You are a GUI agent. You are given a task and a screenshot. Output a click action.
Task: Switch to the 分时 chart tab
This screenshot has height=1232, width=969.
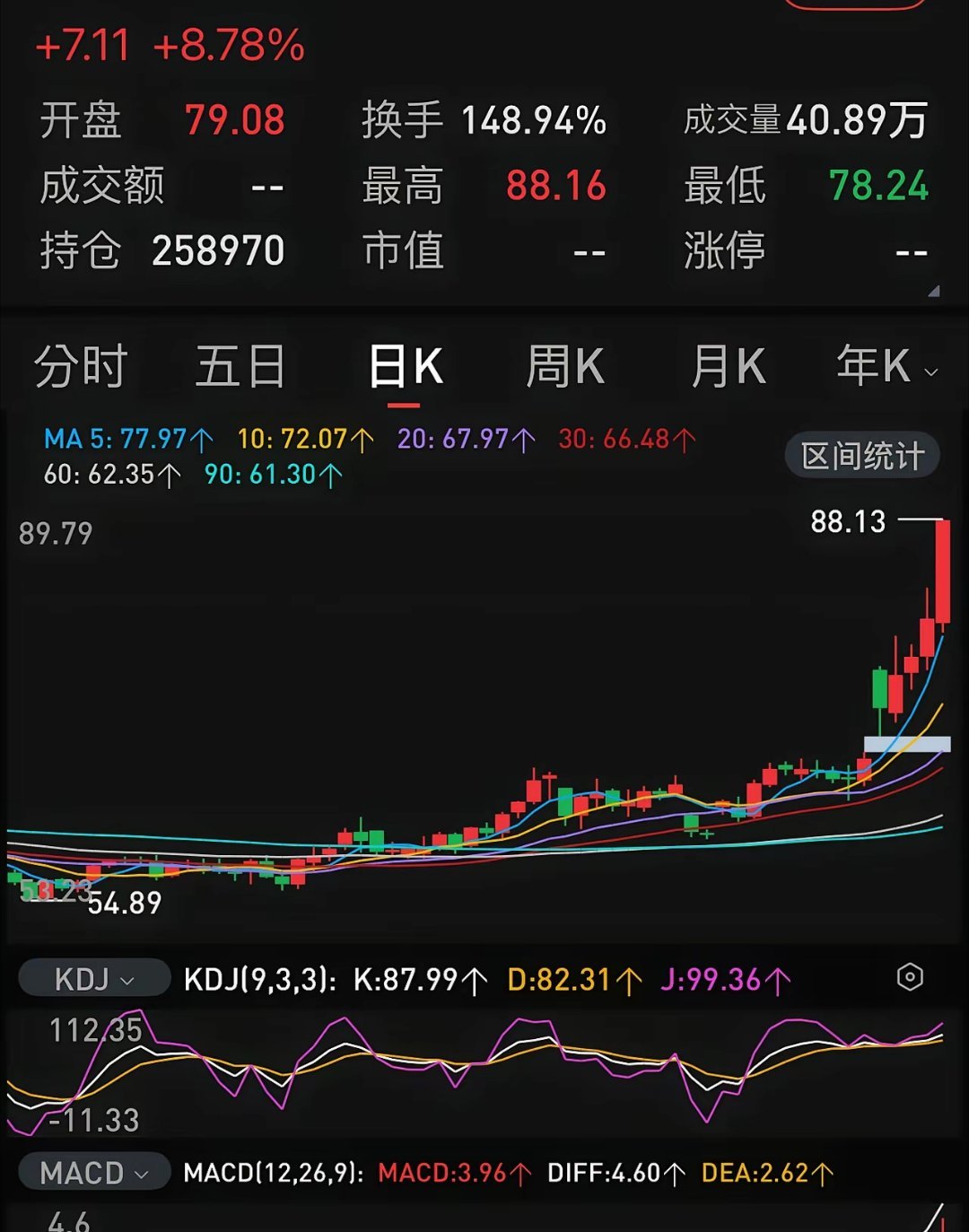(x=81, y=367)
